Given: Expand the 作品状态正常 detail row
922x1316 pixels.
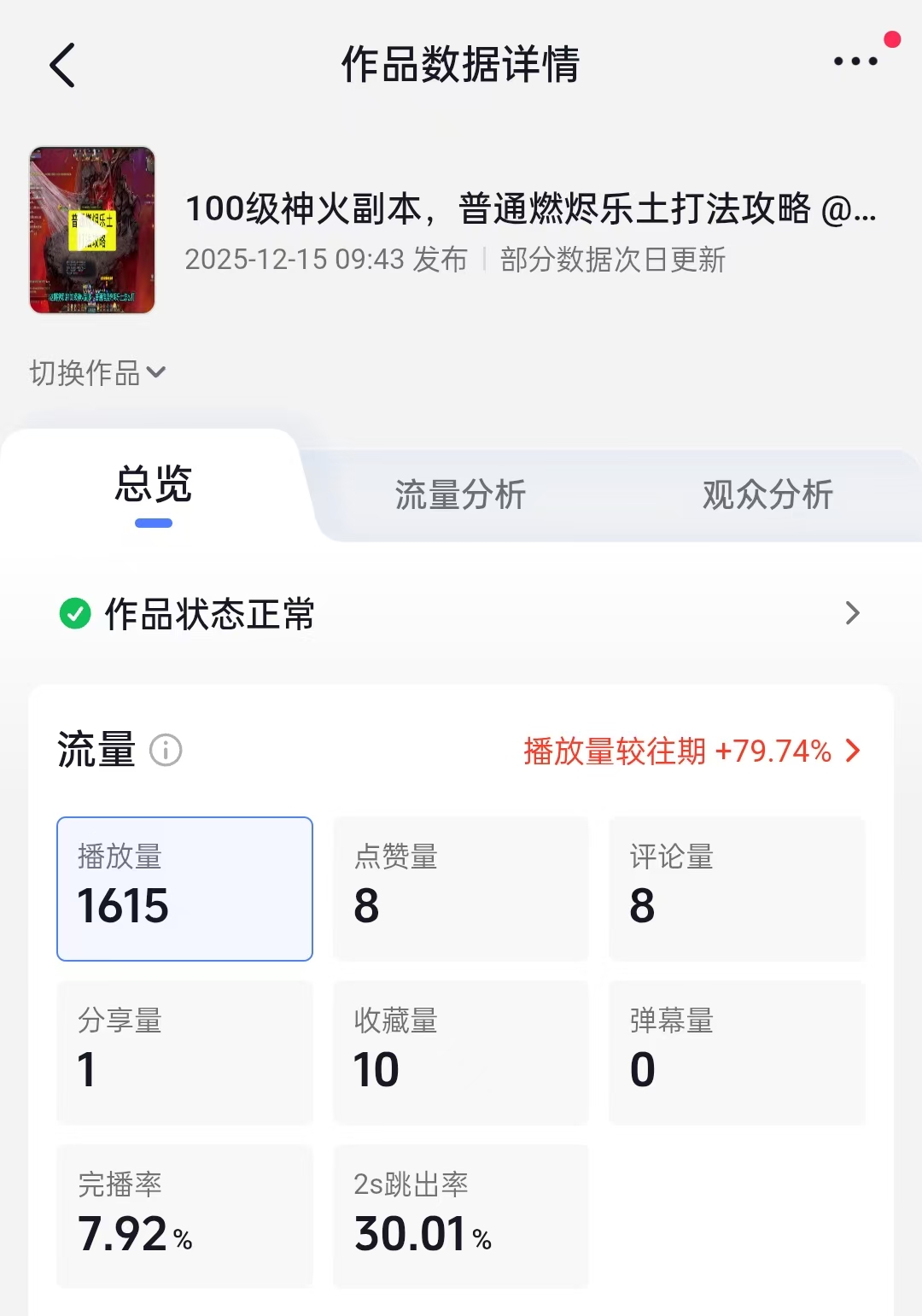Looking at the screenshot, I should pyautogui.click(x=461, y=612).
